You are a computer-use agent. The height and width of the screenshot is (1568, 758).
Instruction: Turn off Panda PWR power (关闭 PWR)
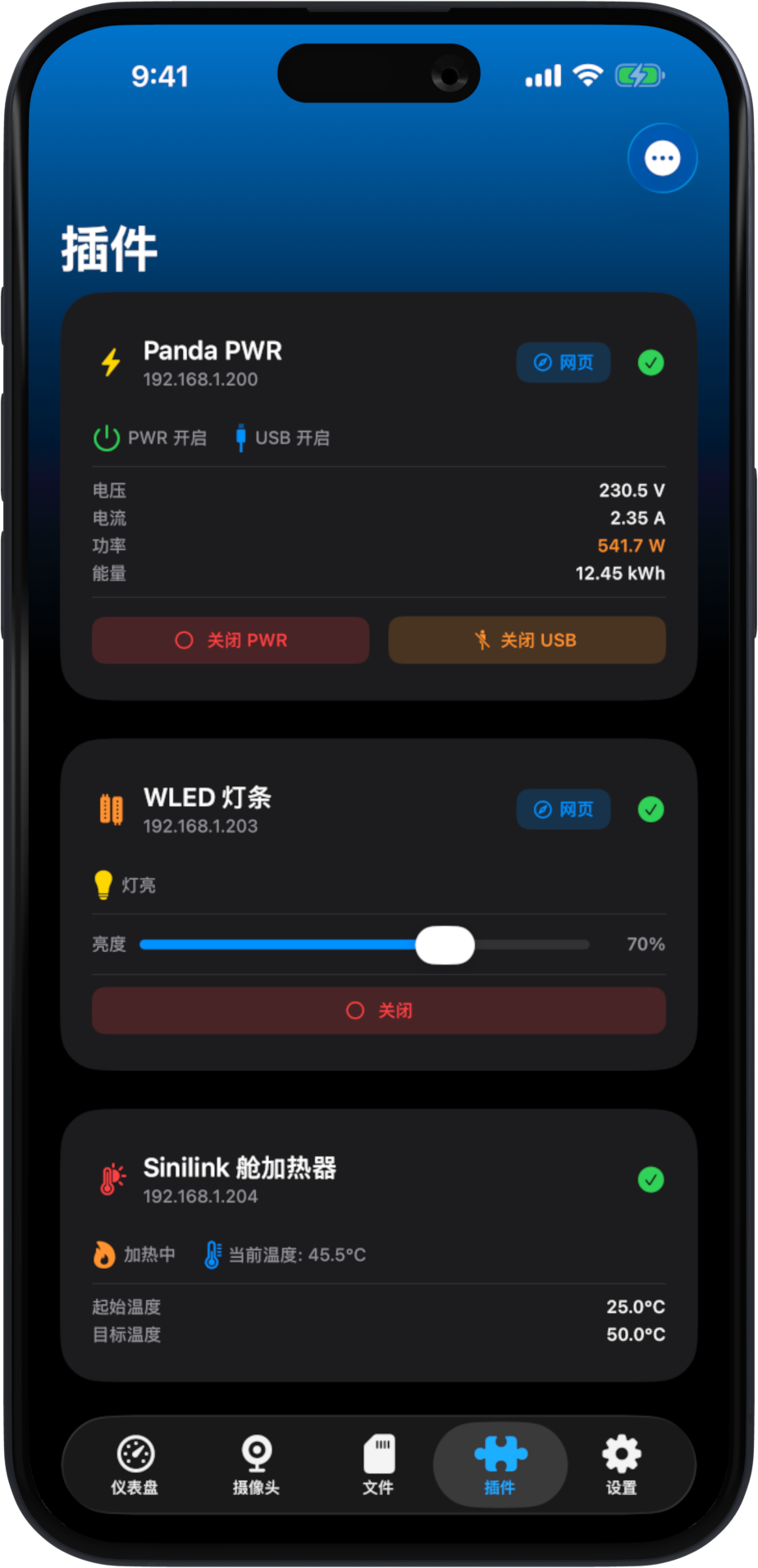click(231, 640)
